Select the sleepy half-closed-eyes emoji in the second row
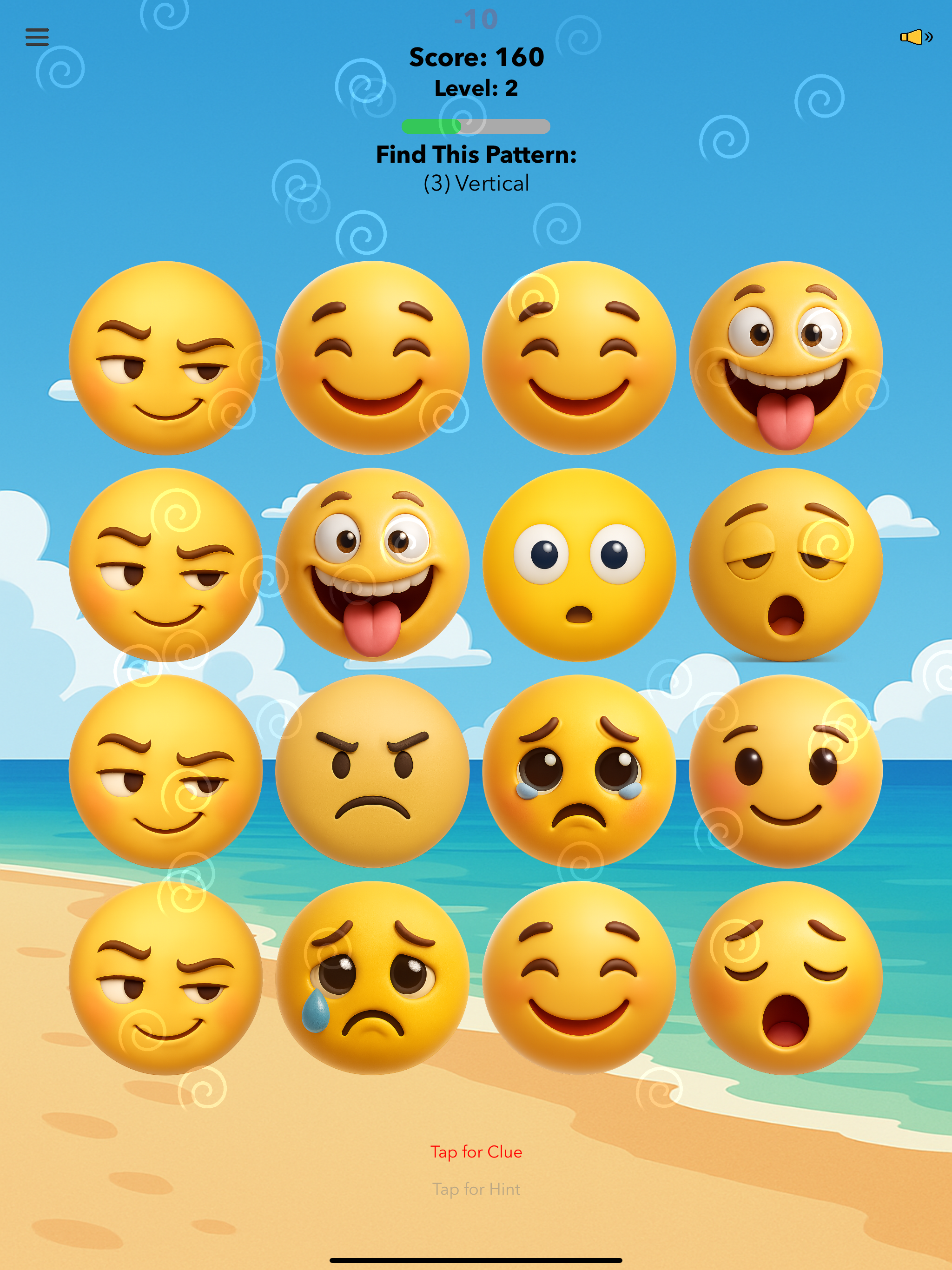This screenshot has height=1270, width=952. [x=786, y=565]
